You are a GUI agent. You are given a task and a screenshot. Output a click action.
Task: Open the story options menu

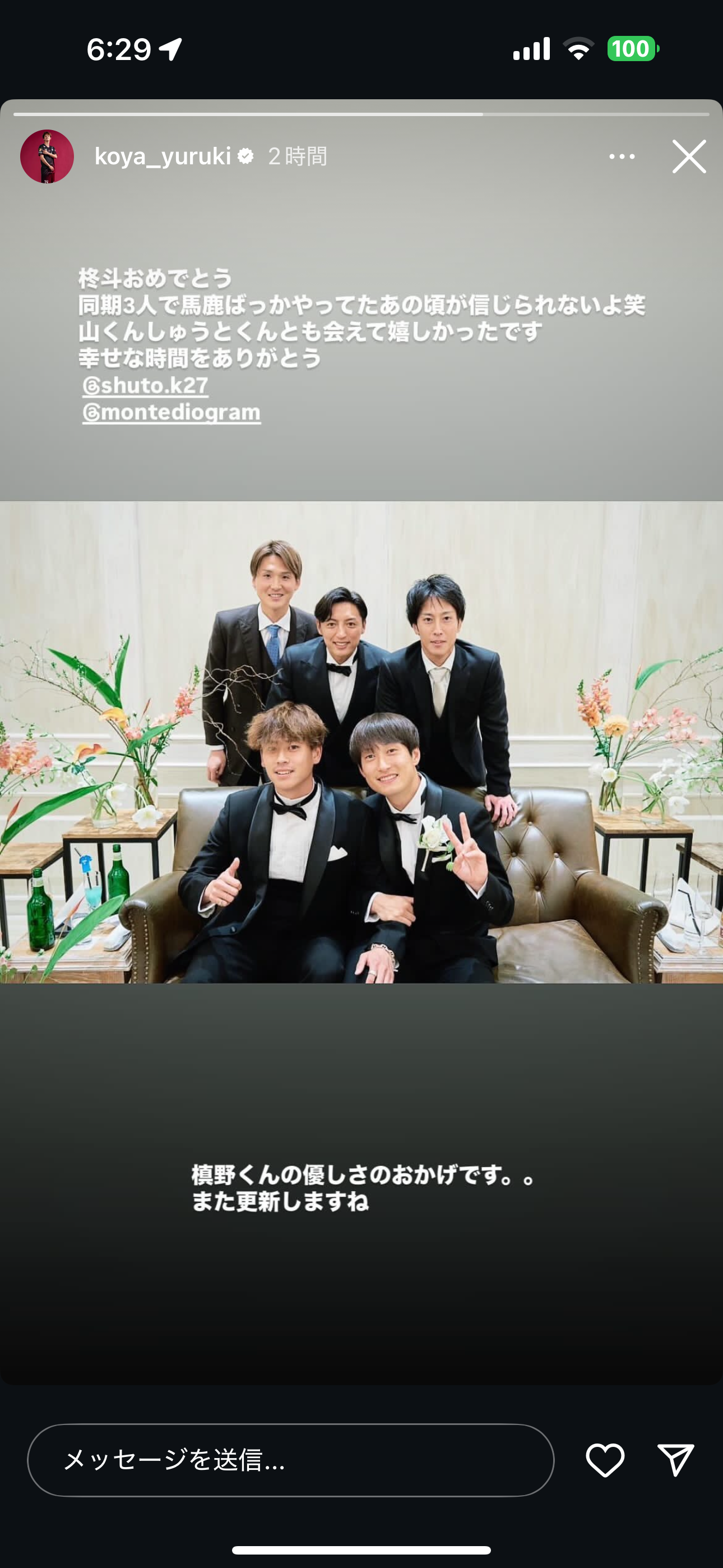pos(622,156)
